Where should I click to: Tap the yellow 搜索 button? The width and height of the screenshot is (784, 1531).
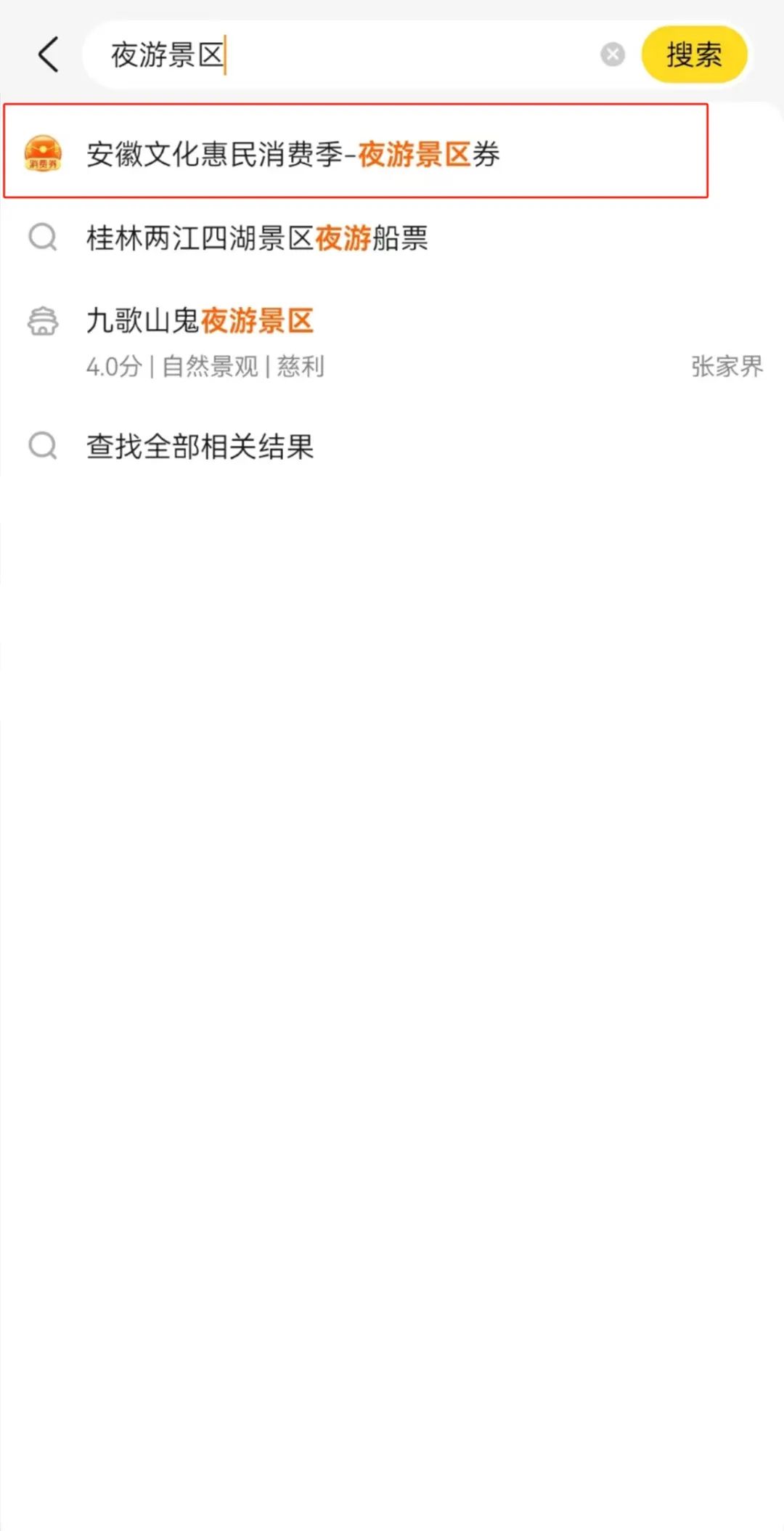[x=694, y=55]
